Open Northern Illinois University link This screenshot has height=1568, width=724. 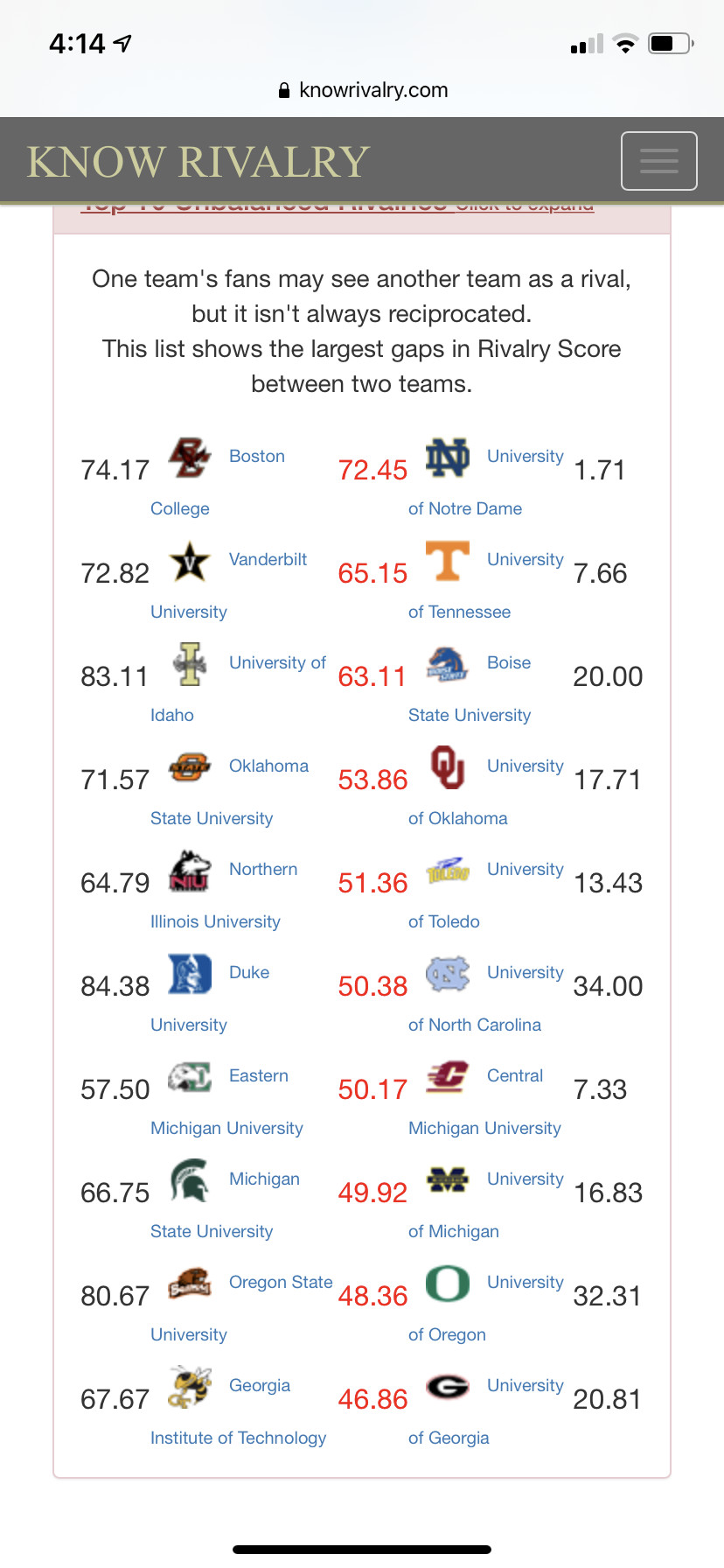[224, 895]
